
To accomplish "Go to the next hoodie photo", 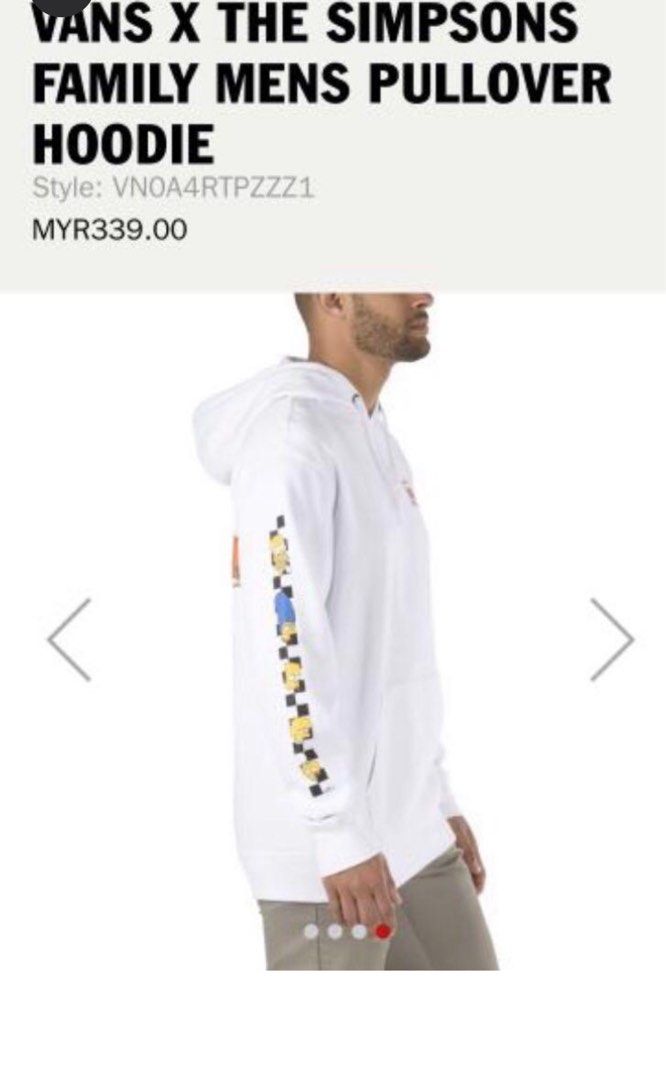I will (x=611, y=640).
